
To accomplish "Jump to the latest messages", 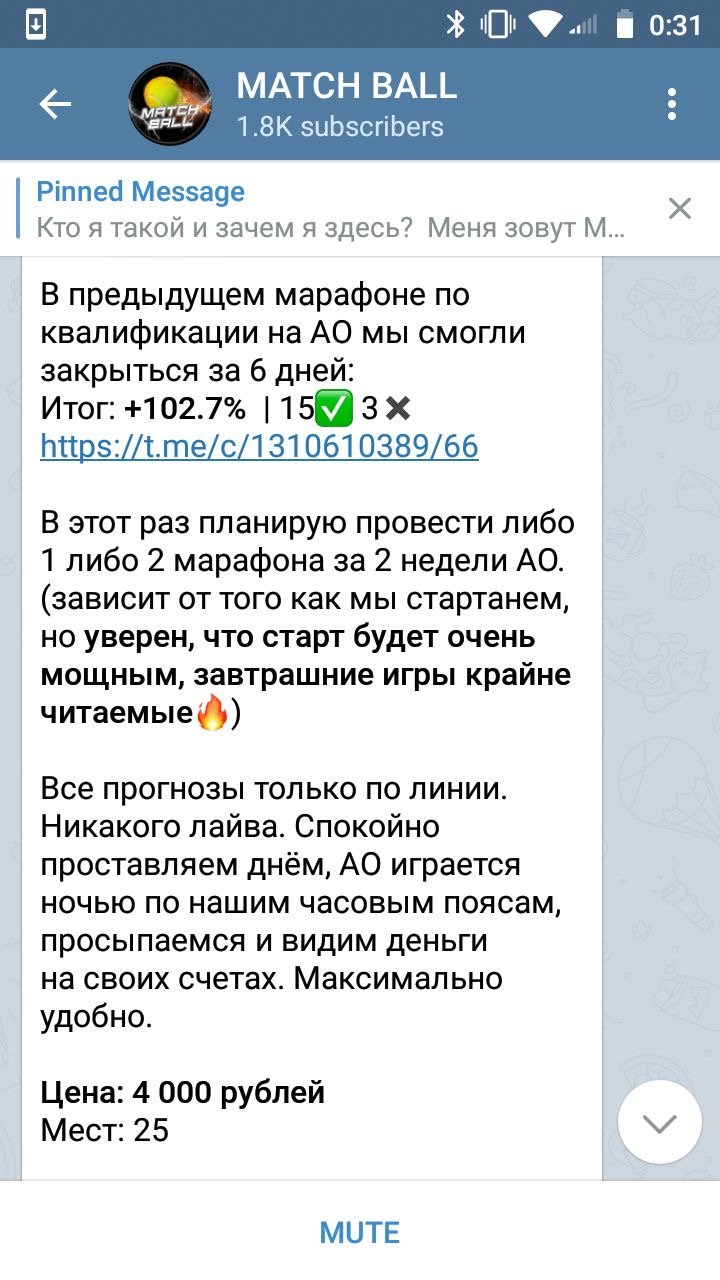I will pos(660,1123).
